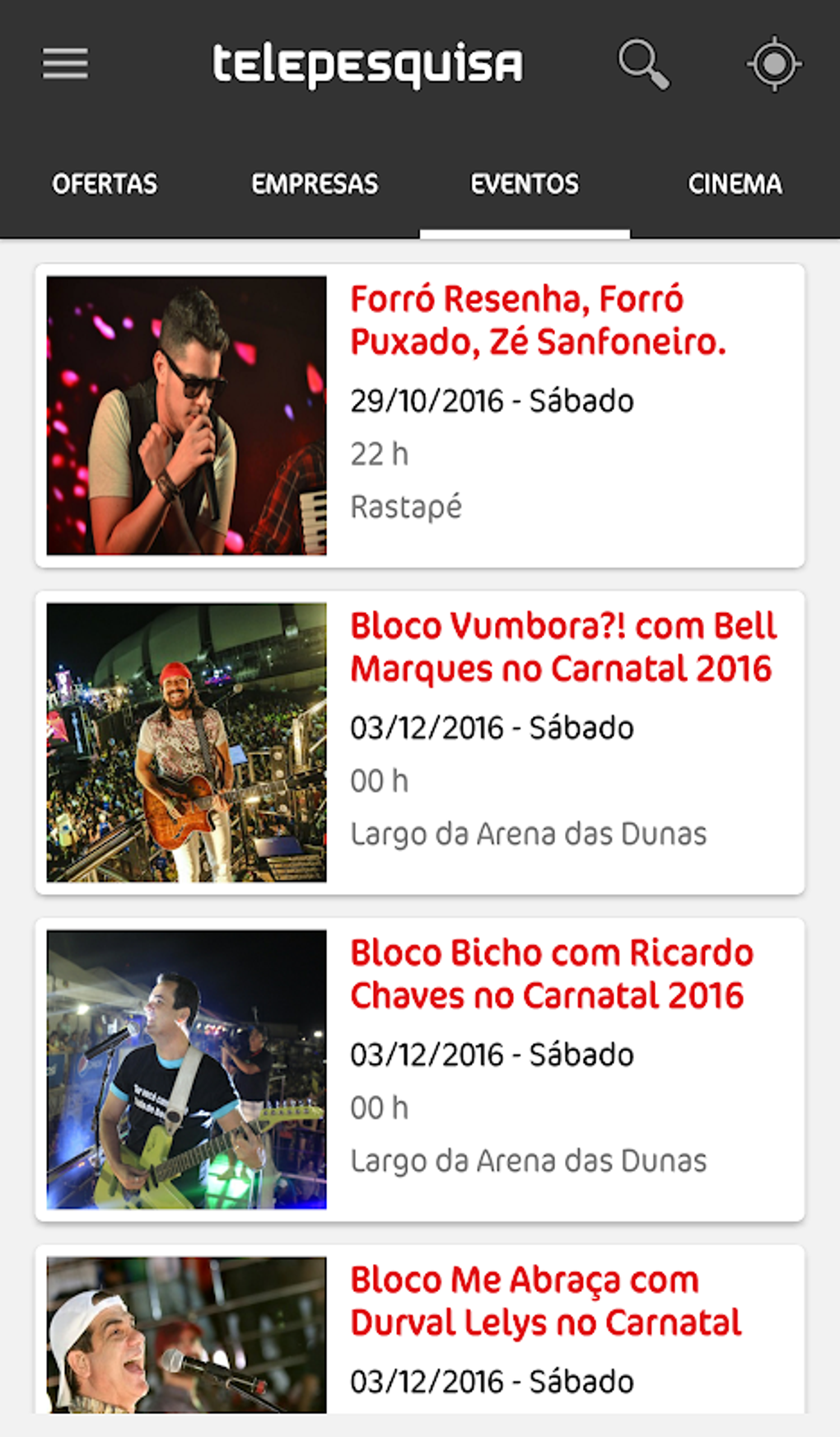This screenshot has height=1437, width=840.
Task: Select the Eventos tab
Action: tap(525, 184)
